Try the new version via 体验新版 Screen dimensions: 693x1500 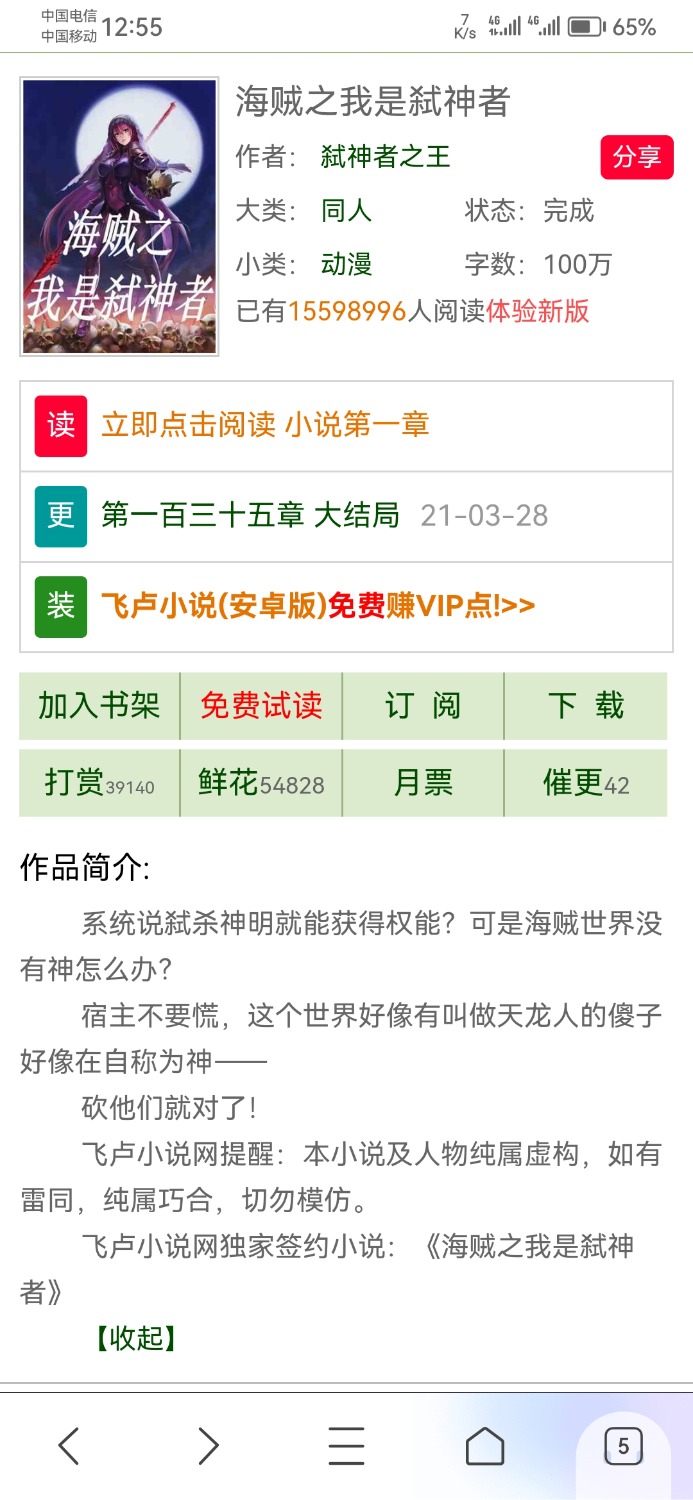click(x=538, y=311)
